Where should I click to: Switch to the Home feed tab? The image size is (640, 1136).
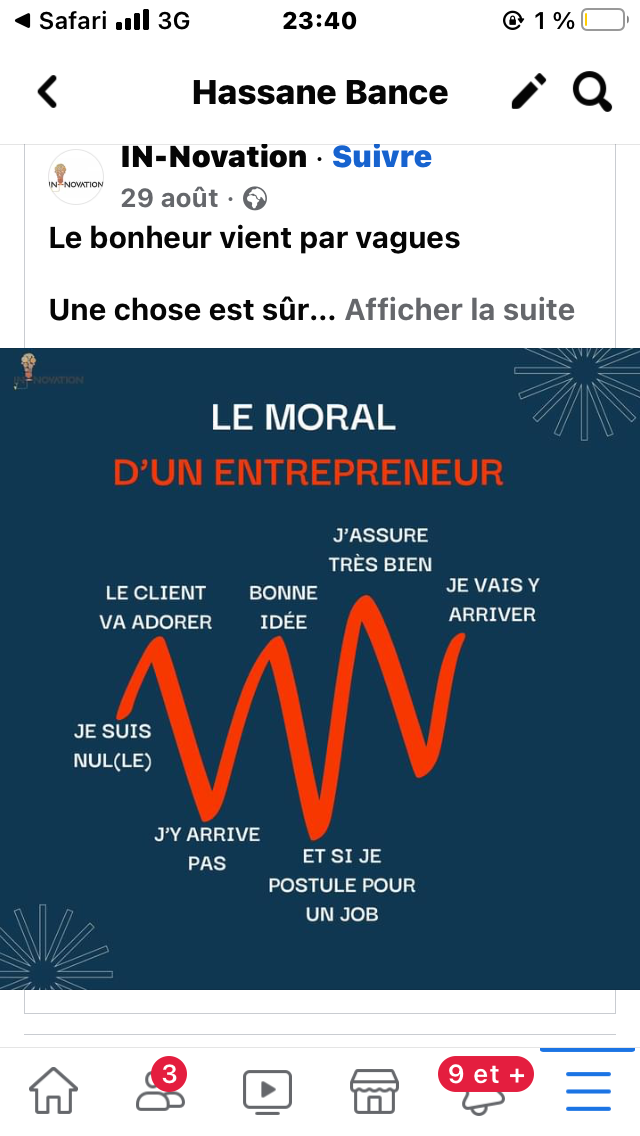[x=53, y=1089]
